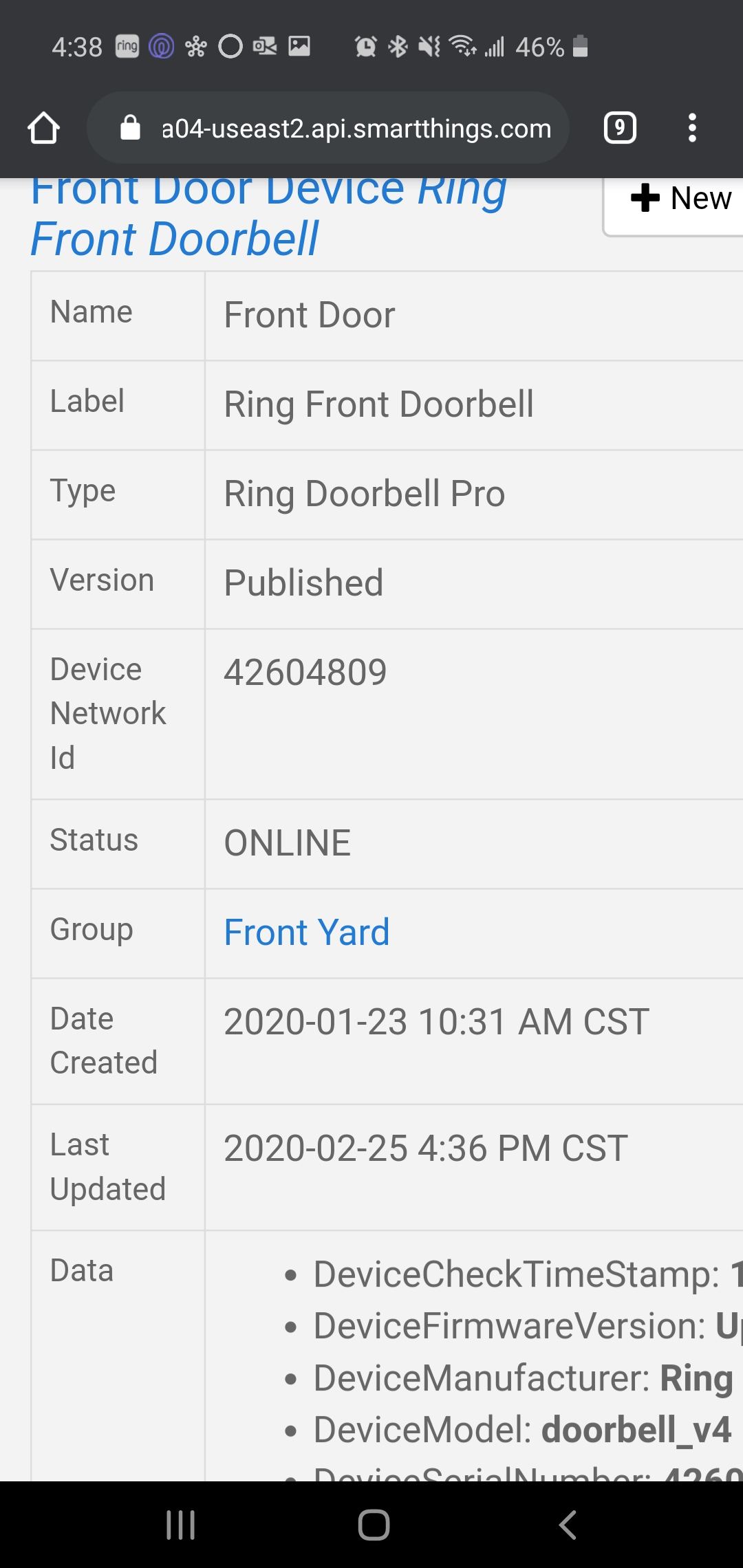
Task: Open the tab switcher showing 9 tabs
Action: point(619,128)
